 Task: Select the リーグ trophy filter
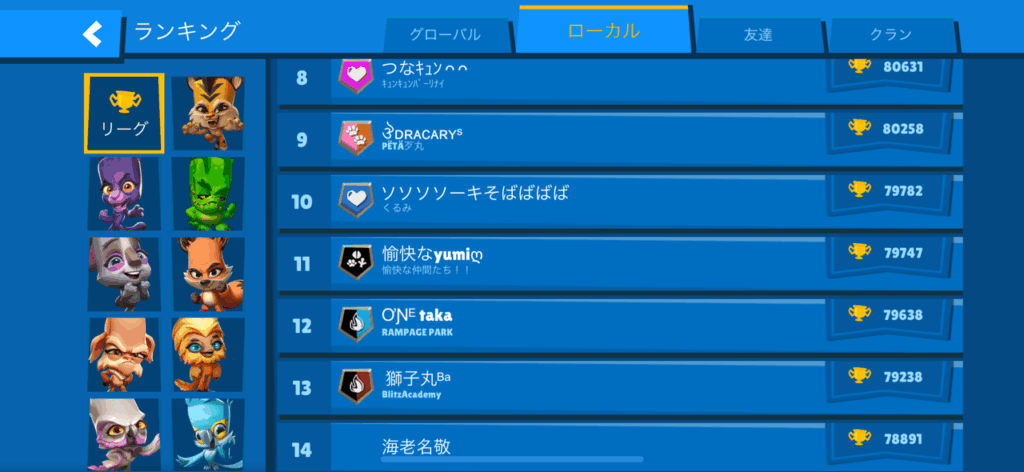124,113
